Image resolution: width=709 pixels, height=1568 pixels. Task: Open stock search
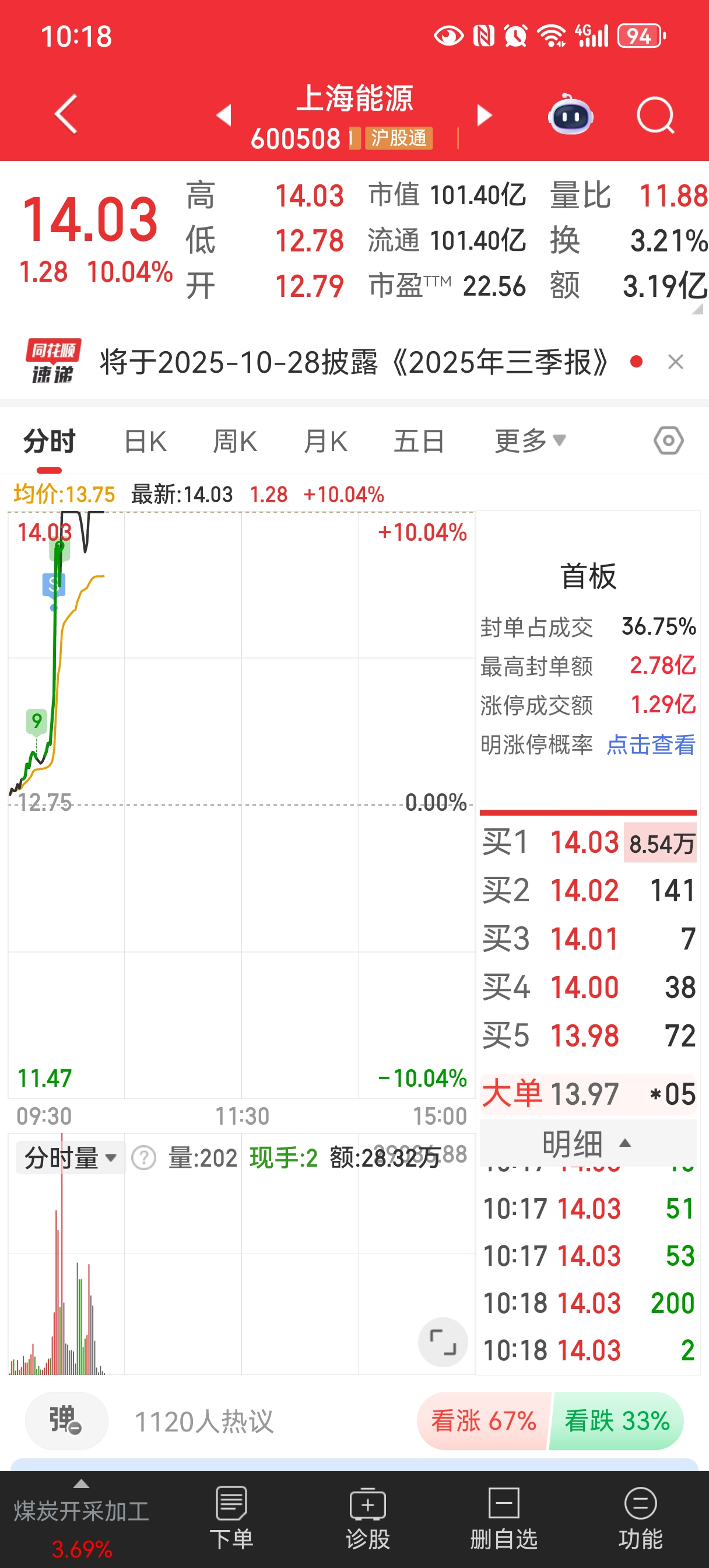pyautogui.click(x=655, y=114)
